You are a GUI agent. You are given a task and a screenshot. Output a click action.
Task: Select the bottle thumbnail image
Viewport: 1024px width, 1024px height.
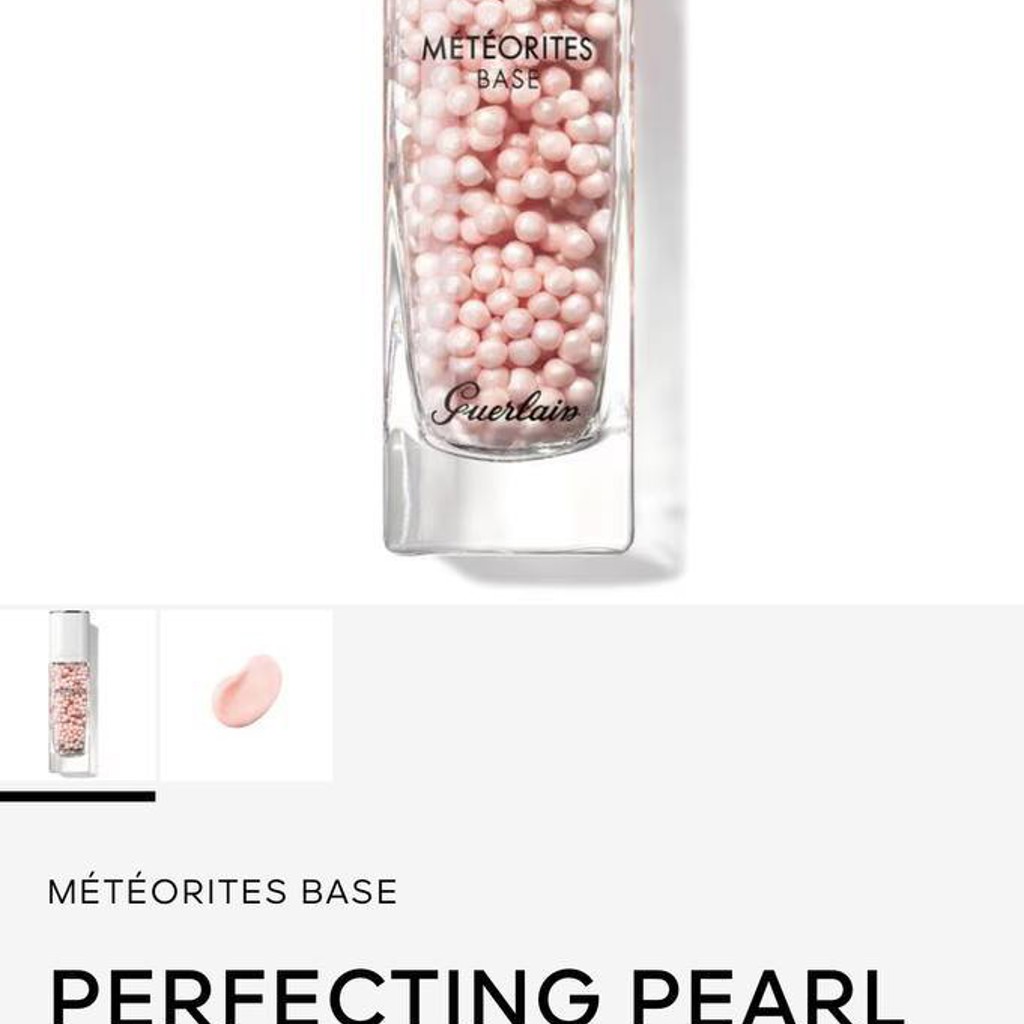[77, 694]
